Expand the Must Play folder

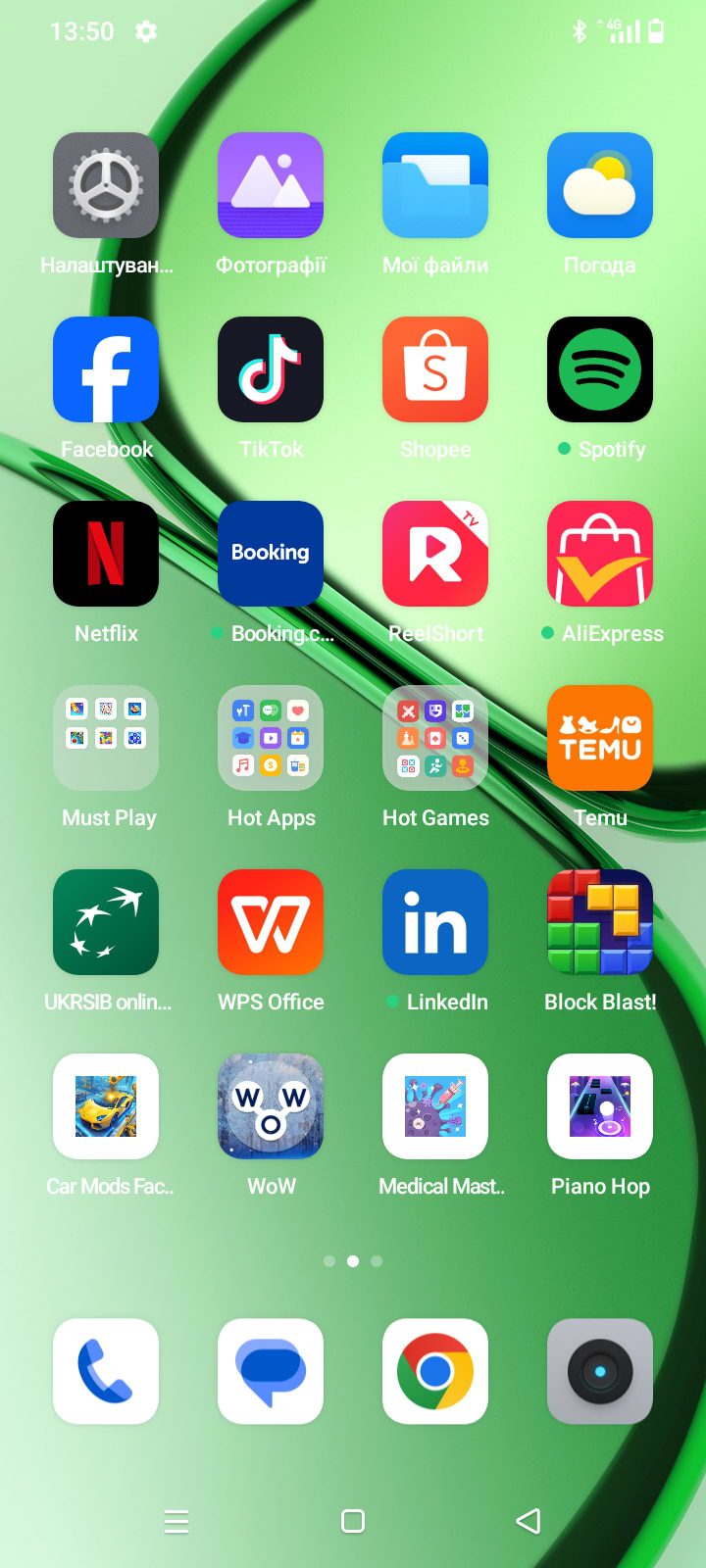[x=106, y=738]
